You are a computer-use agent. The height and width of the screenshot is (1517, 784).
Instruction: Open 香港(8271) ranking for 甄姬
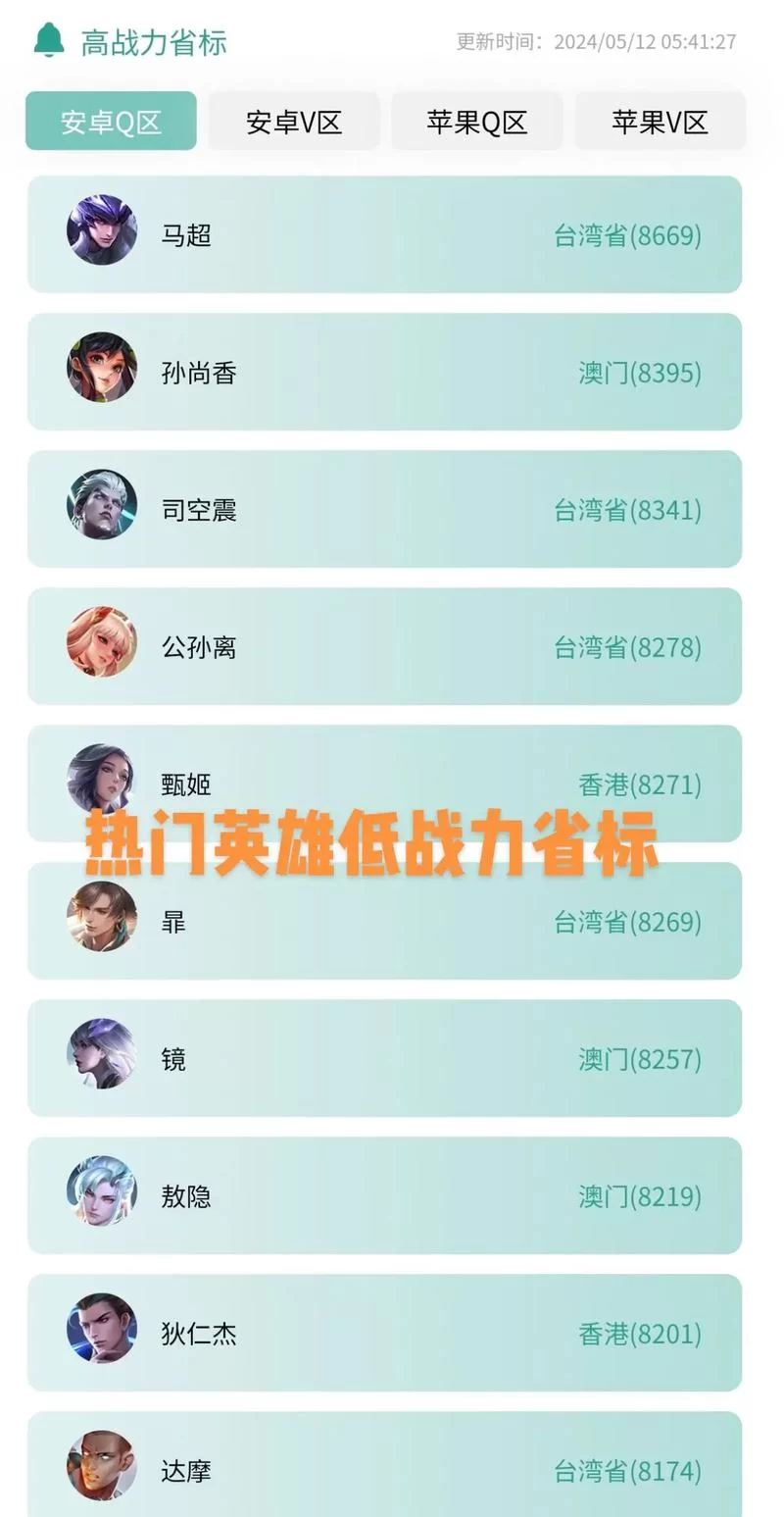point(638,784)
